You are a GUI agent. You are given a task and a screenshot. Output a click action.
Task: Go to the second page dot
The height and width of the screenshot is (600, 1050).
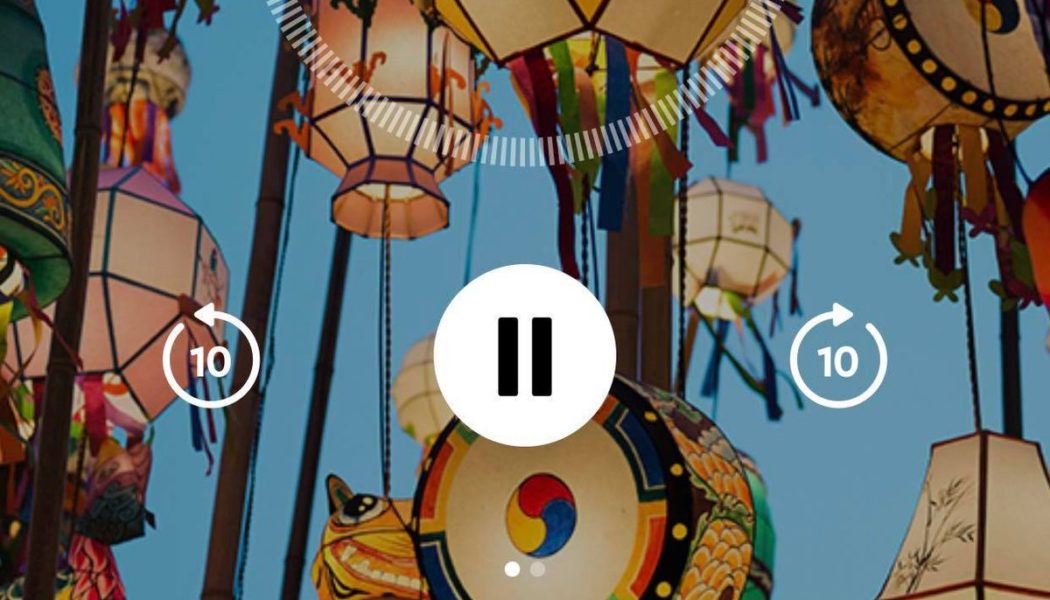[538, 569]
